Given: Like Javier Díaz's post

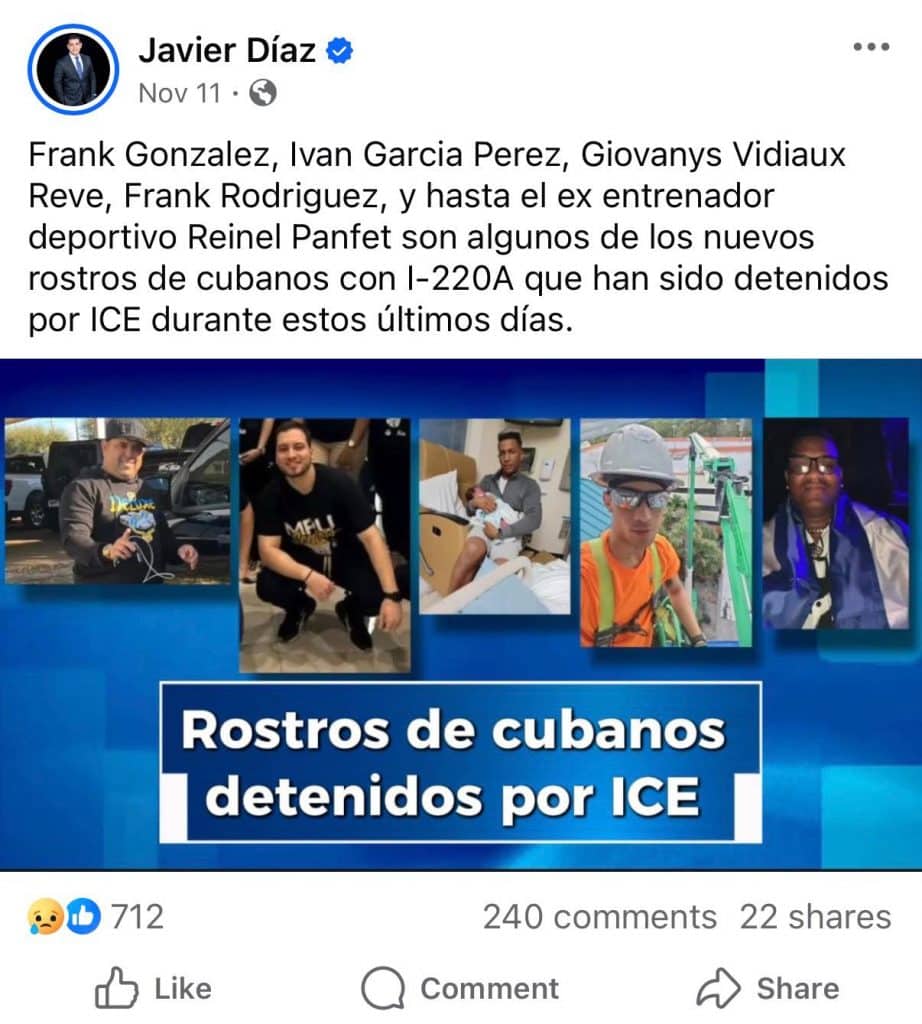Looking at the screenshot, I should tap(157, 989).
